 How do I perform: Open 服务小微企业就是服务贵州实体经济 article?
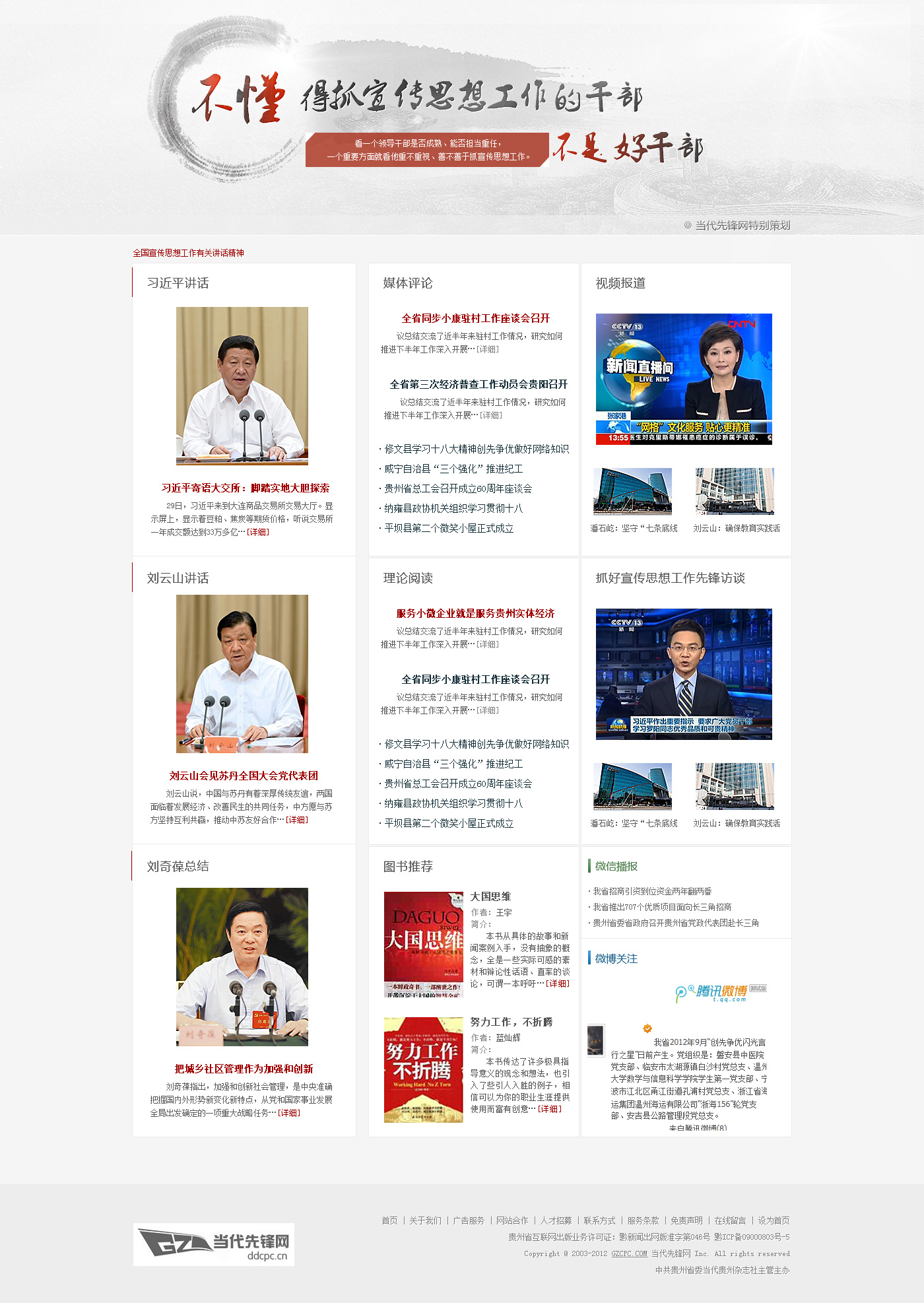(x=475, y=613)
